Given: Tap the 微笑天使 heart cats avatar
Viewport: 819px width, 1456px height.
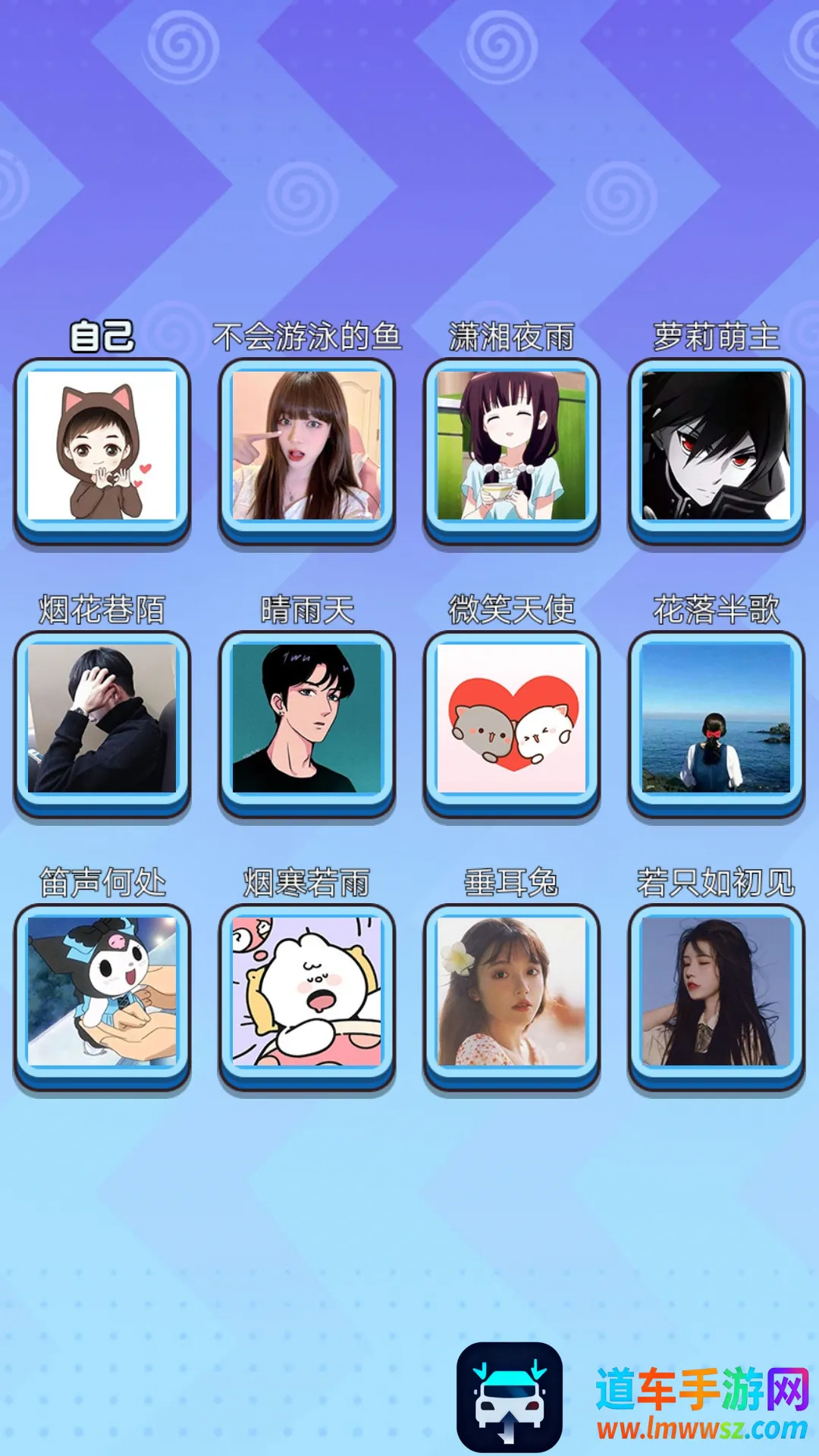Looking at the screenshot, I should pos(511,719).
